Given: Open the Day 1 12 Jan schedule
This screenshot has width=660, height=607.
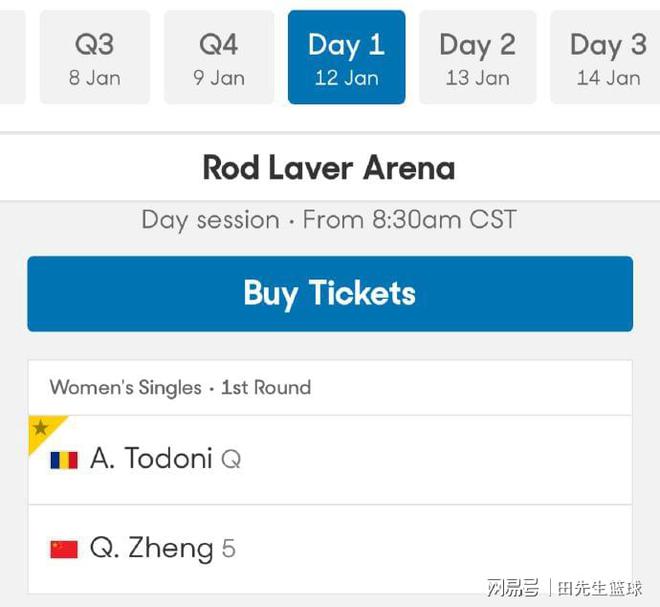Looking at the screenshot, I should pyautogui.click(x=346, y=58).
